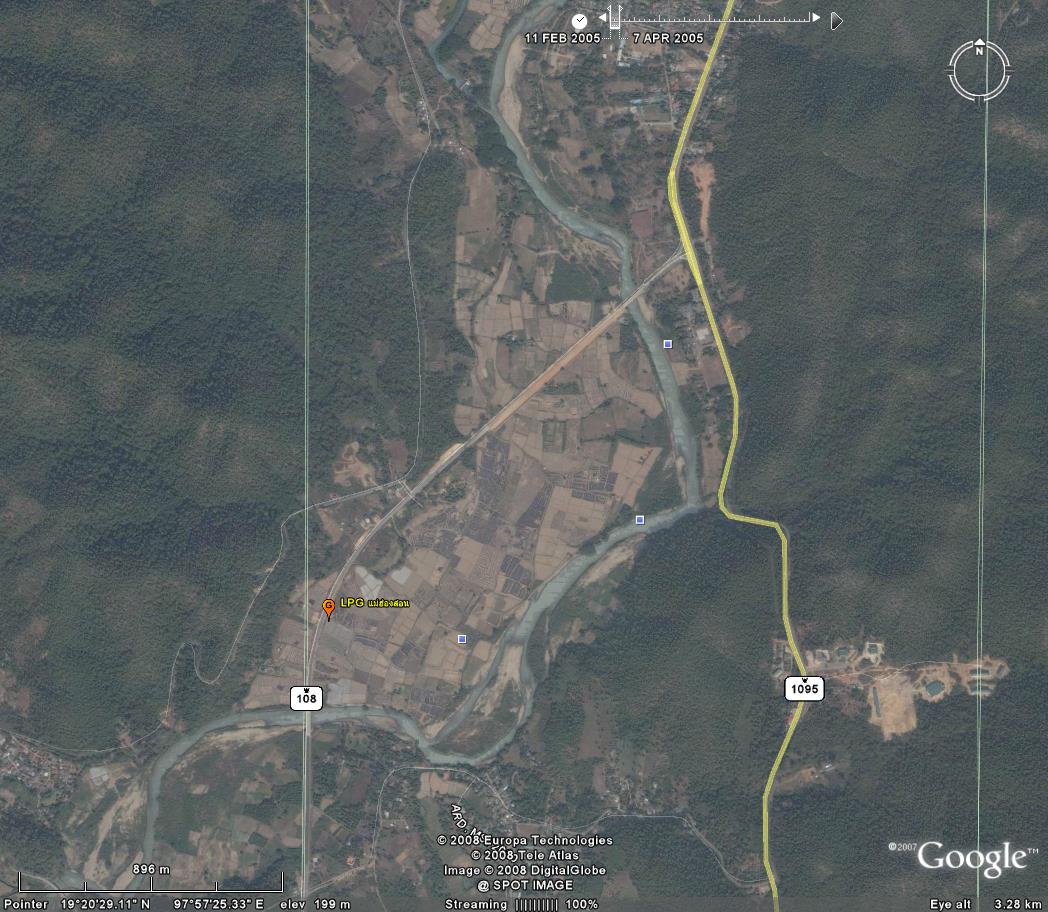
Task: Open the blue place marker in the fields
Action: pos(462,638)
